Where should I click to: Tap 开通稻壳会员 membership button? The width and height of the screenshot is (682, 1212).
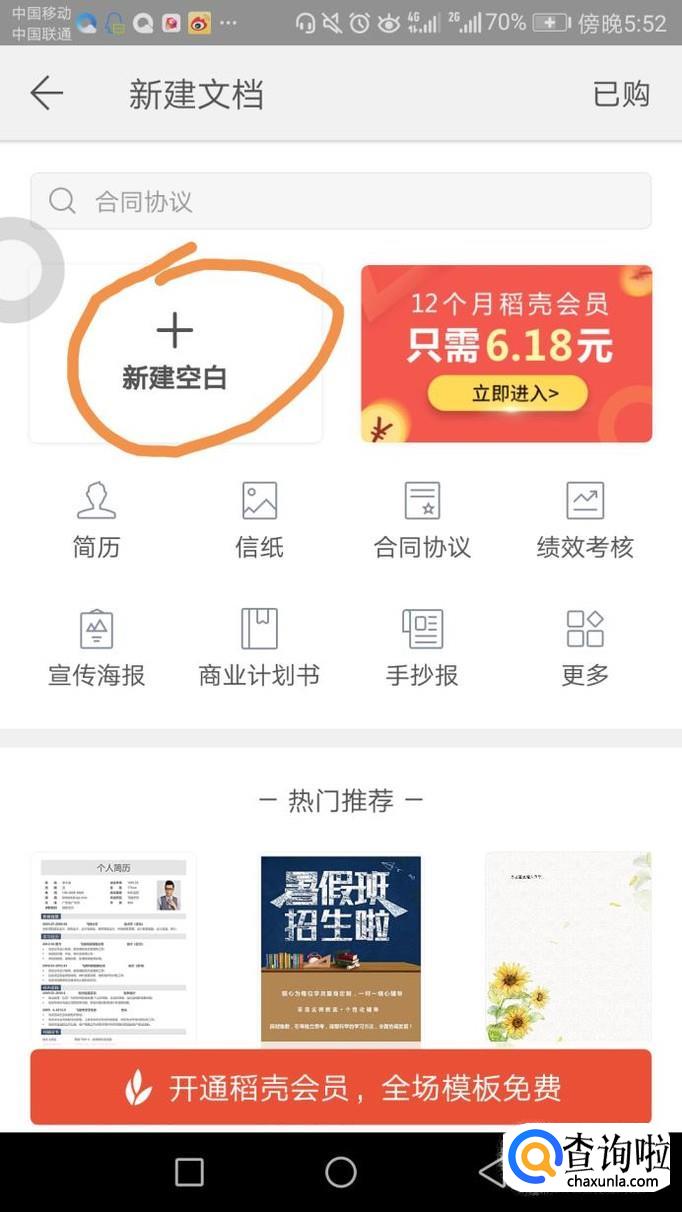click(340, 1088)
